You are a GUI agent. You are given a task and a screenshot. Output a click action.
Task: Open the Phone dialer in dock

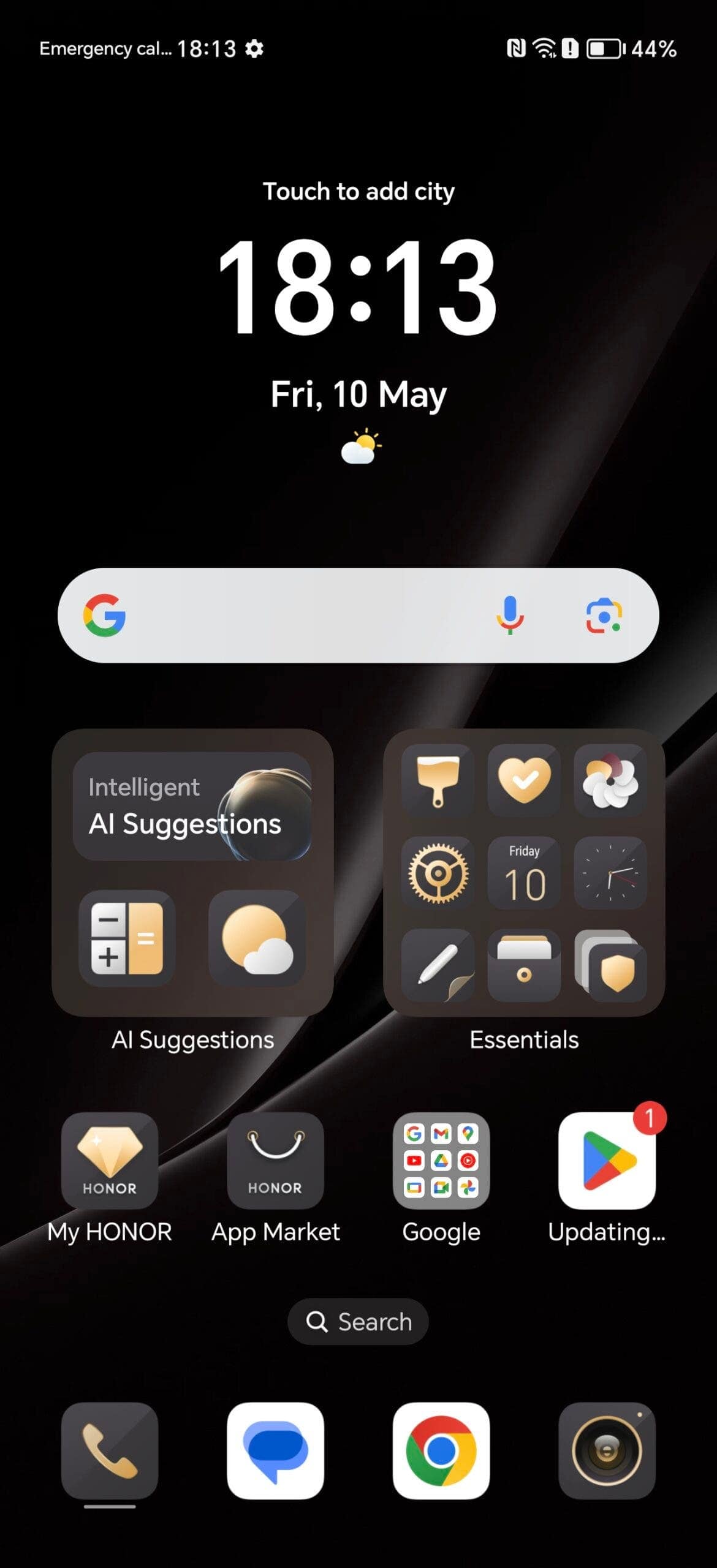pyautogui.click(x=110, y=1451)
